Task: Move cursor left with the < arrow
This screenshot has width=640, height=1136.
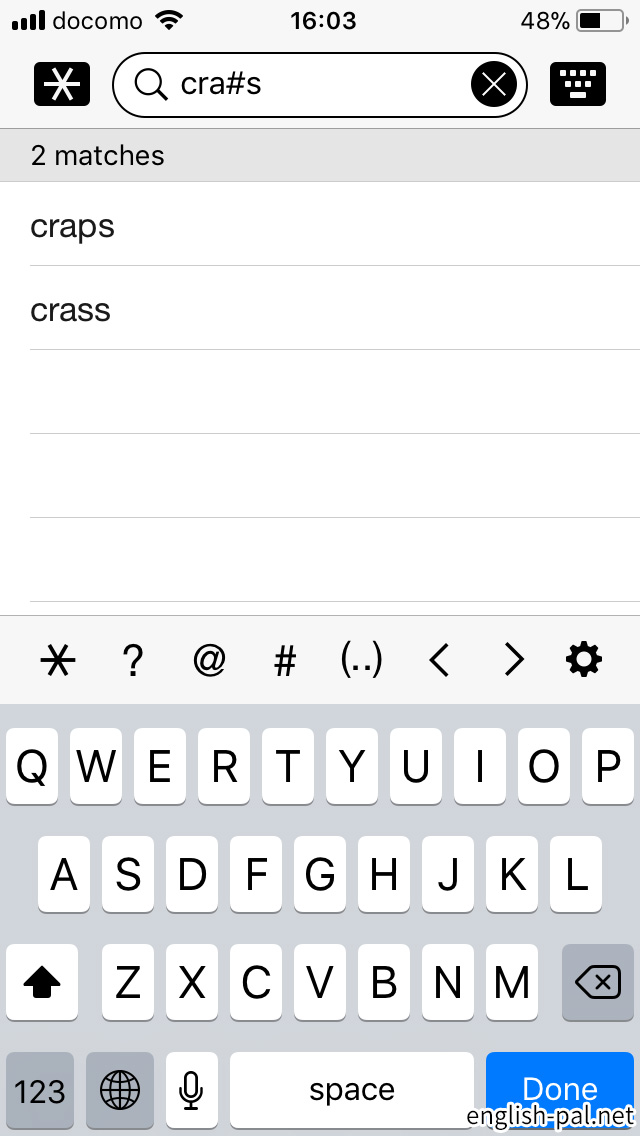Action: (x=439, y=660)
